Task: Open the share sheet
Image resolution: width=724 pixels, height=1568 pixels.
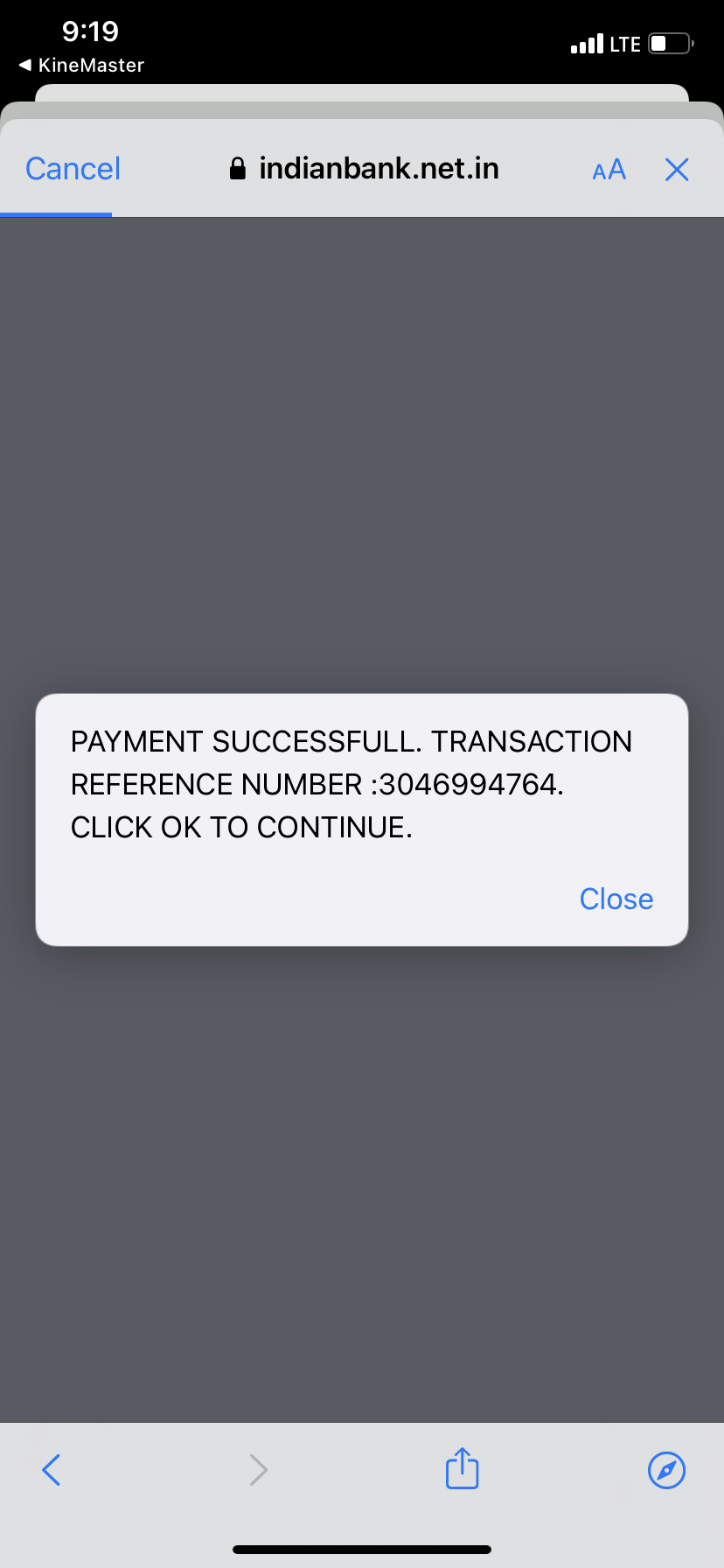Action: pos(462,1468)
